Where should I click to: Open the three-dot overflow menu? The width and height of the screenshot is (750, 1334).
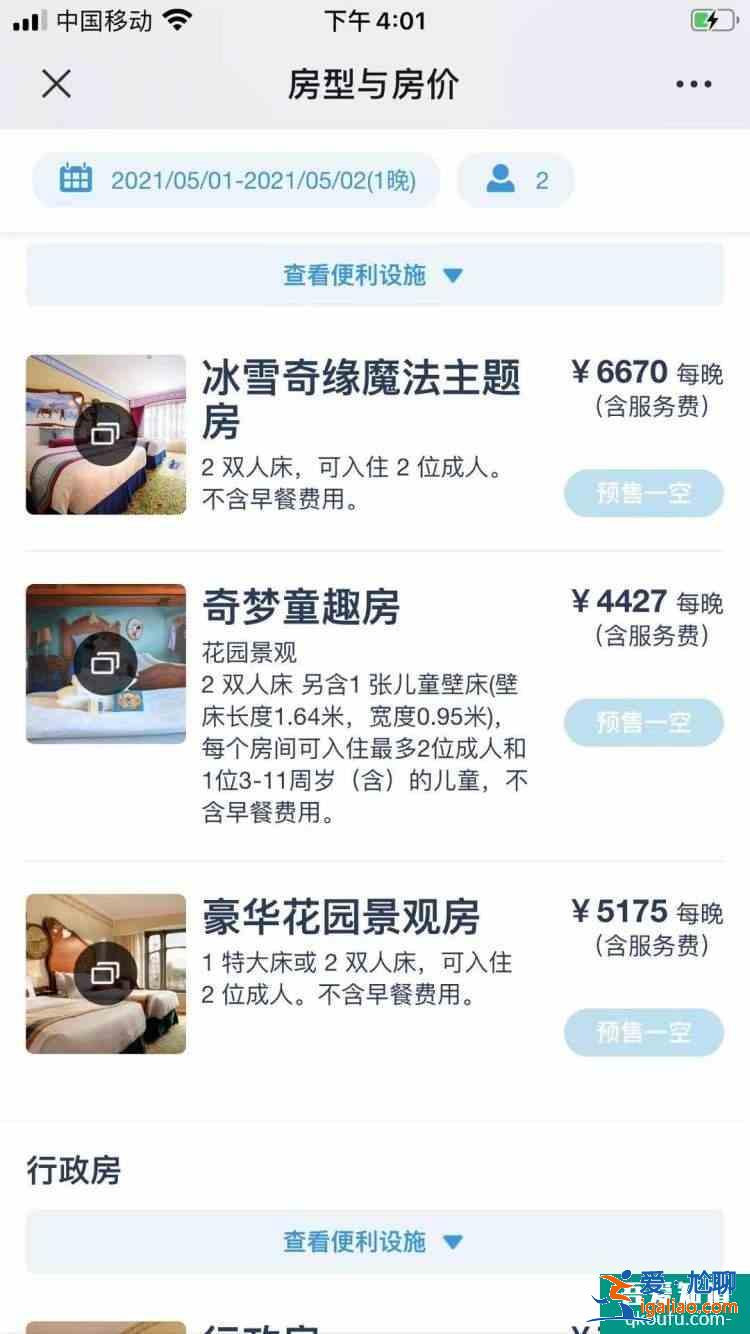pos(693,84)
